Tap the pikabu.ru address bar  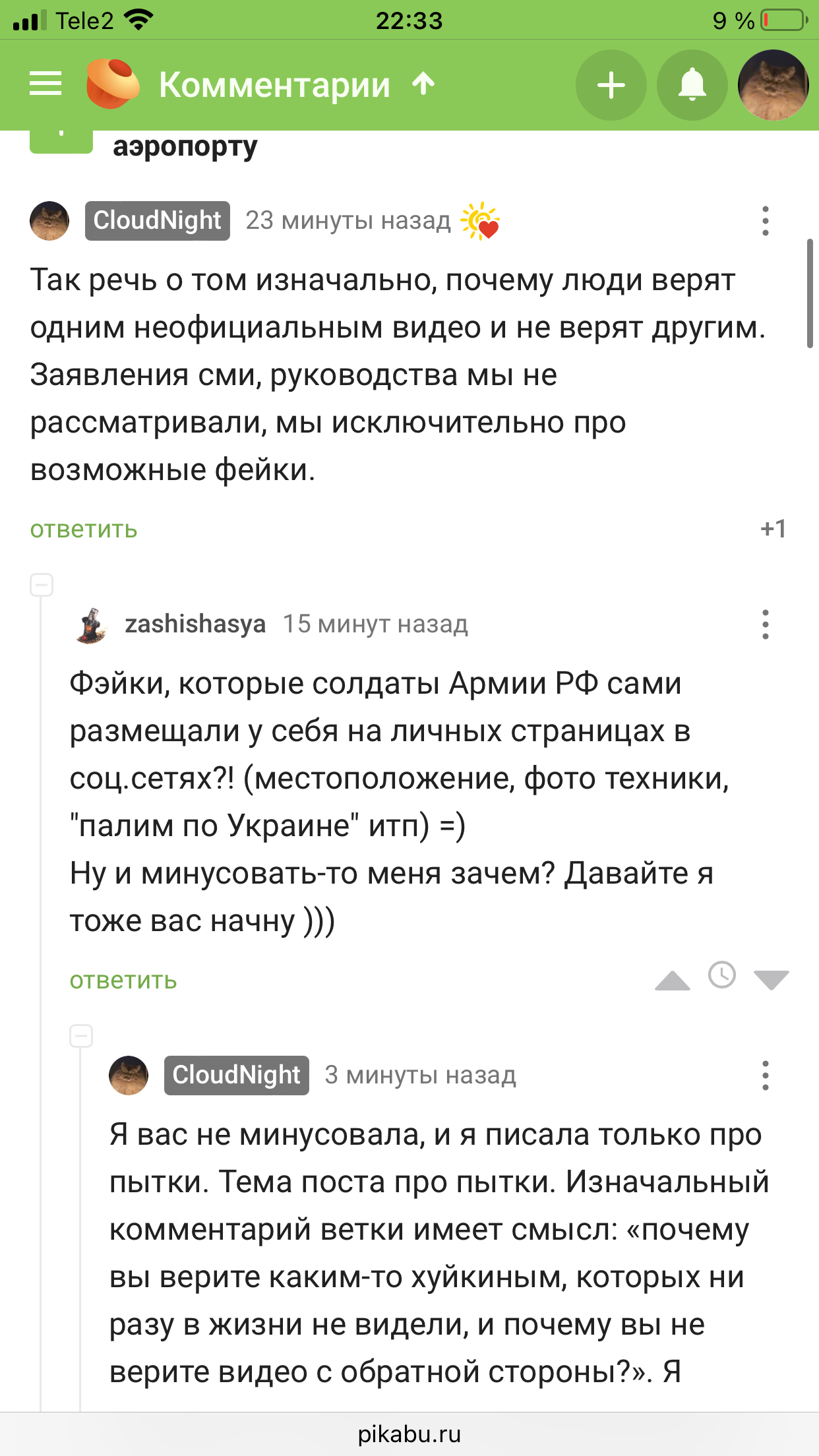[409, 1434]
